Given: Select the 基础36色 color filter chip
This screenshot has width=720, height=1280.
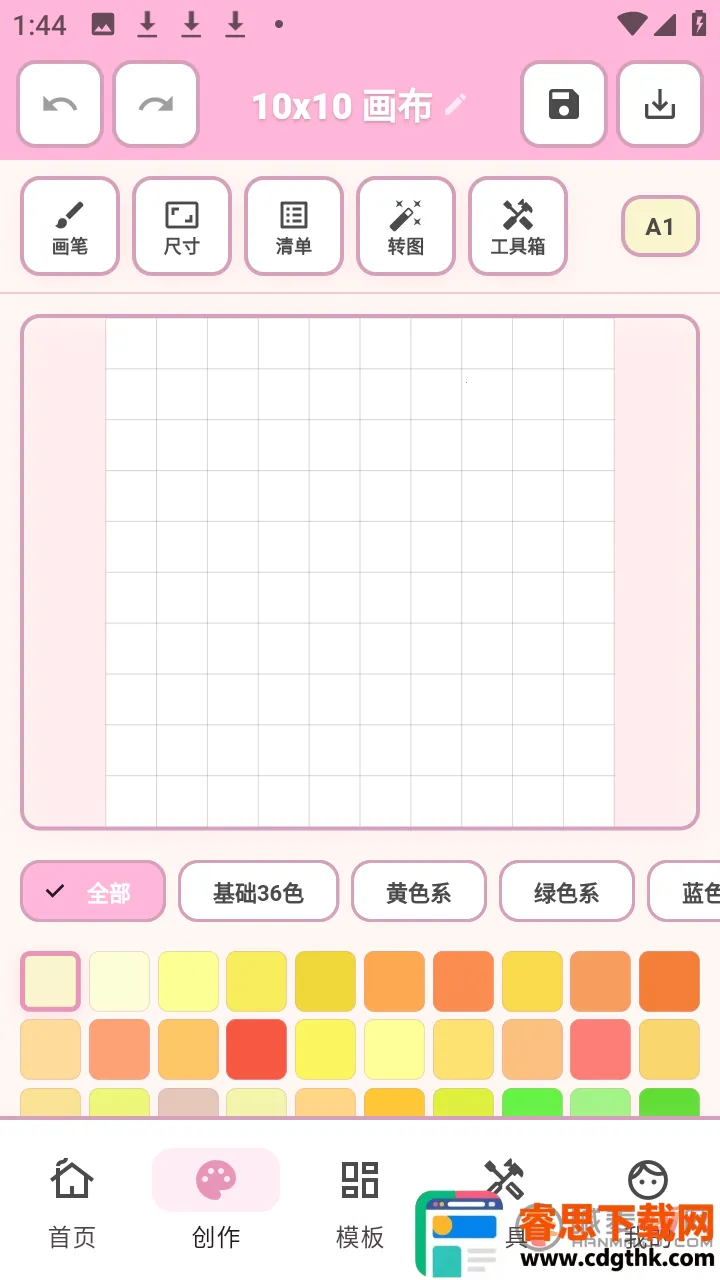Looking at the screenshot, I should (259, 892).
